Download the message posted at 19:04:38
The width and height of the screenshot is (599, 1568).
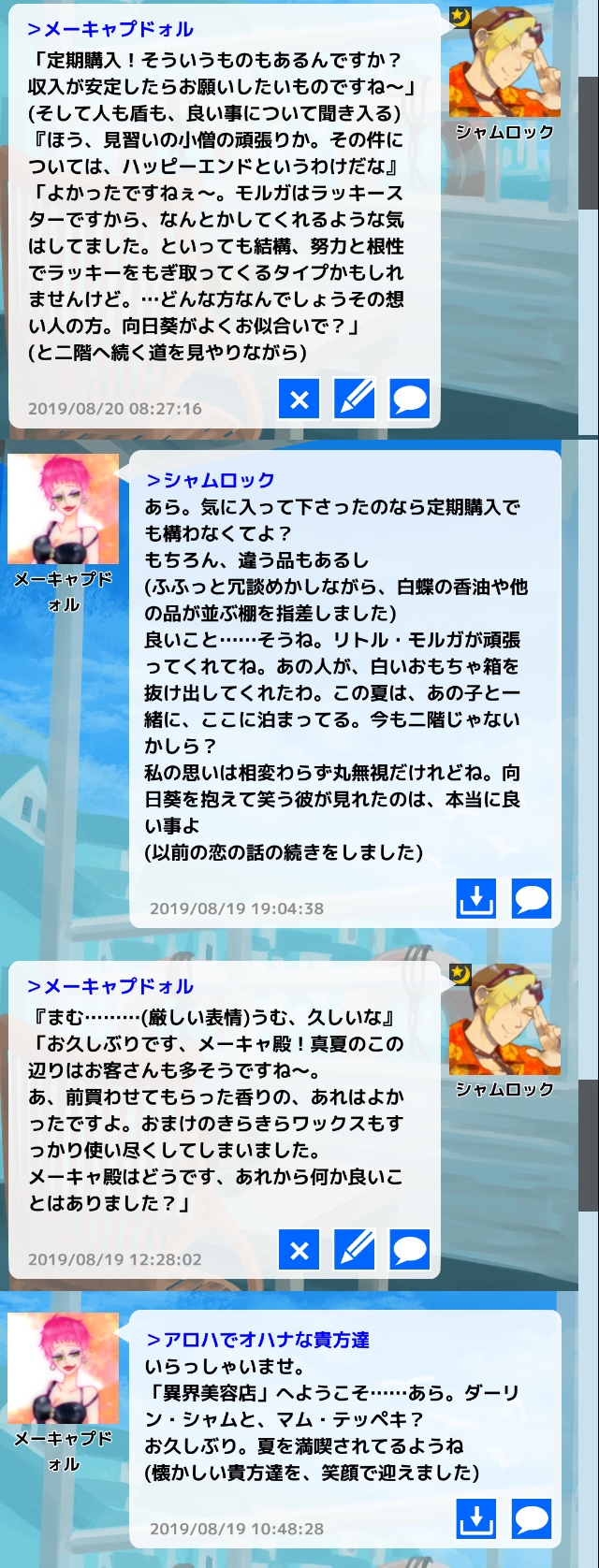(476, 899)
